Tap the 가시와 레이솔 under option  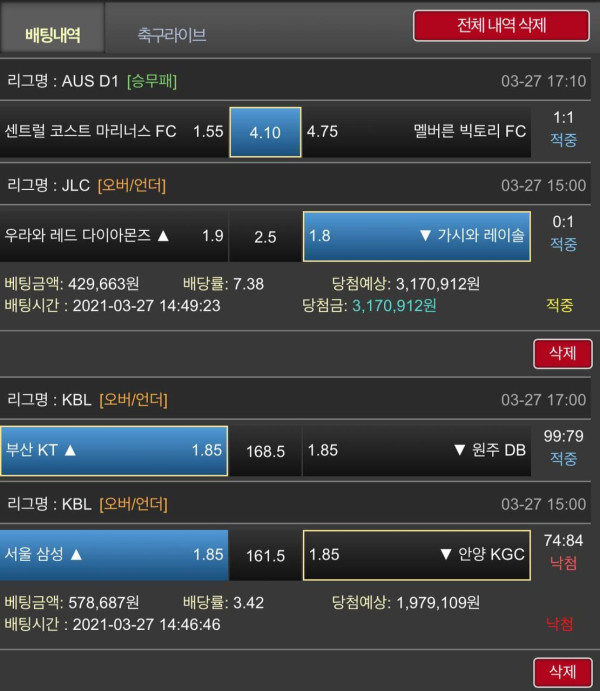point(417,236)
